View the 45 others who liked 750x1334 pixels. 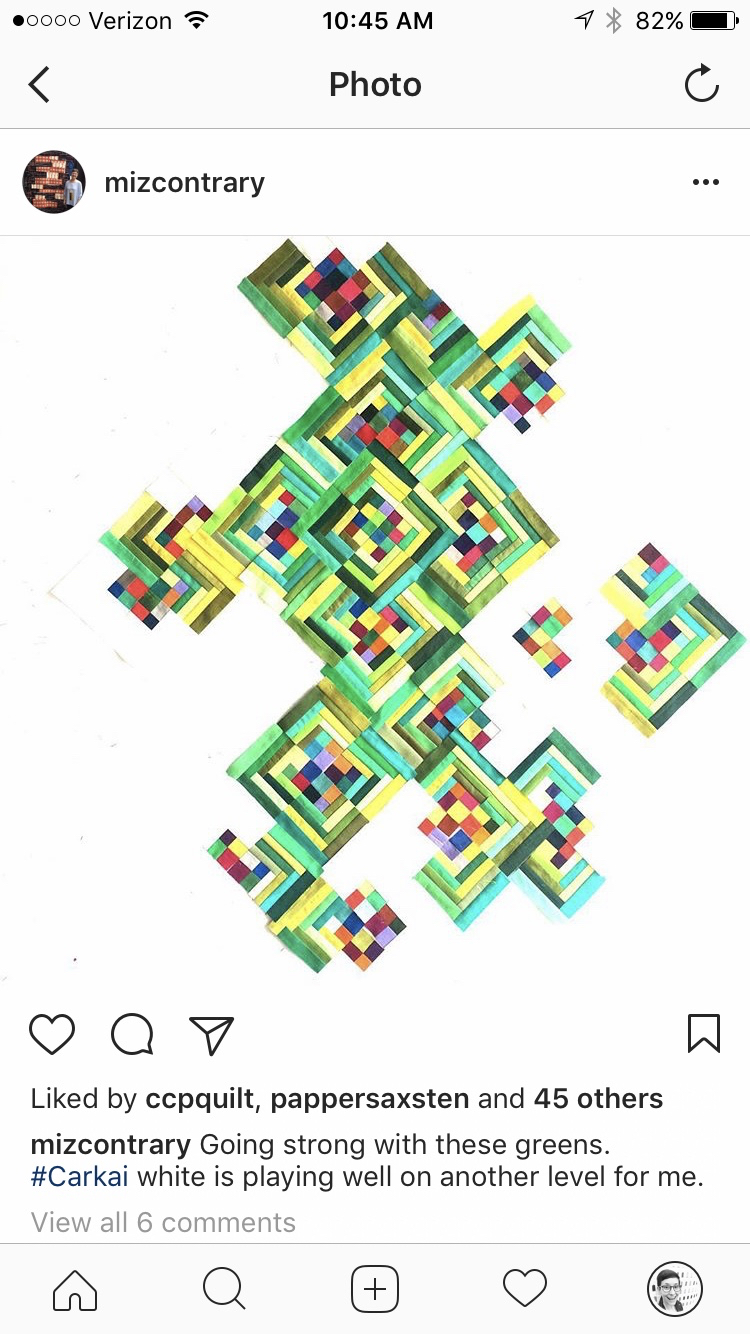pos(598,1099)
